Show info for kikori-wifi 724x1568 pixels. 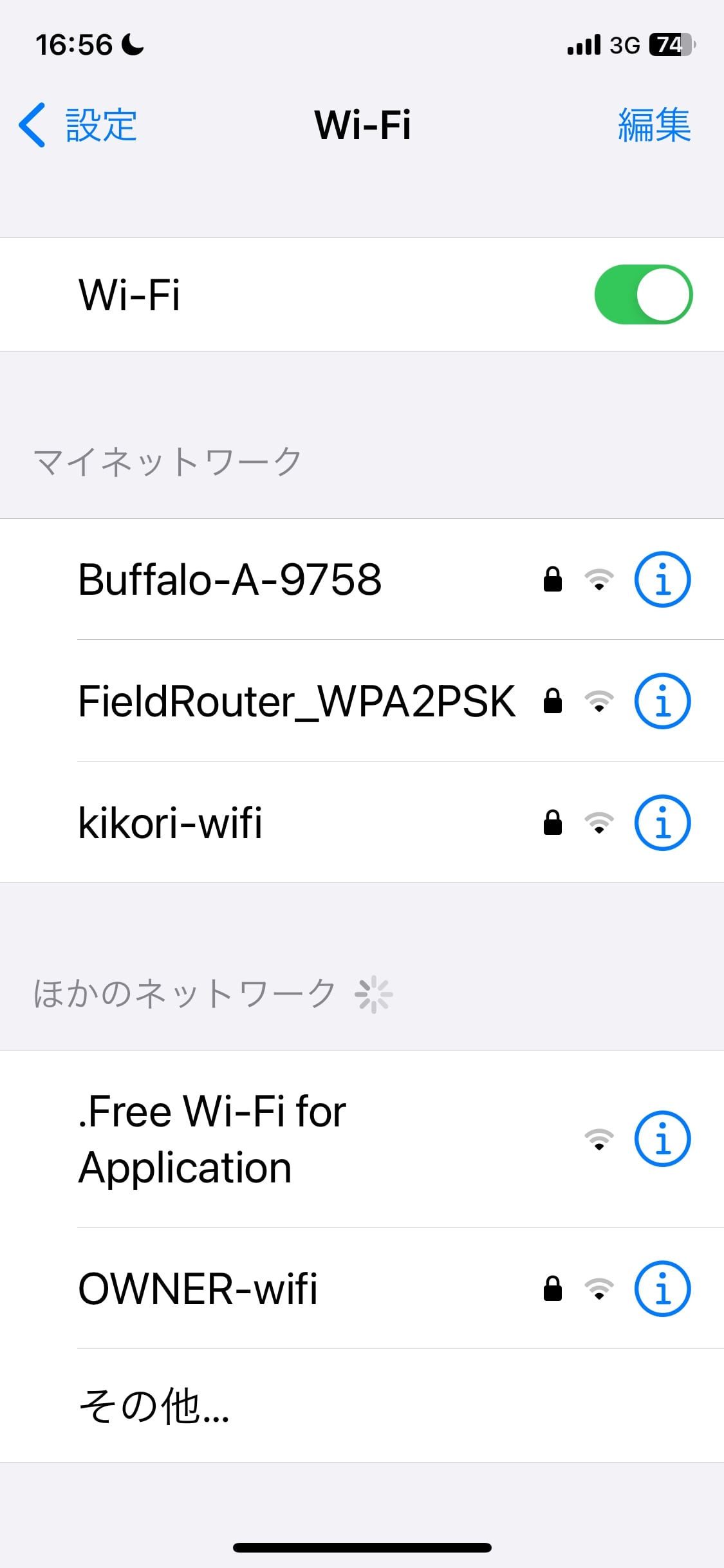pos(662,823)
